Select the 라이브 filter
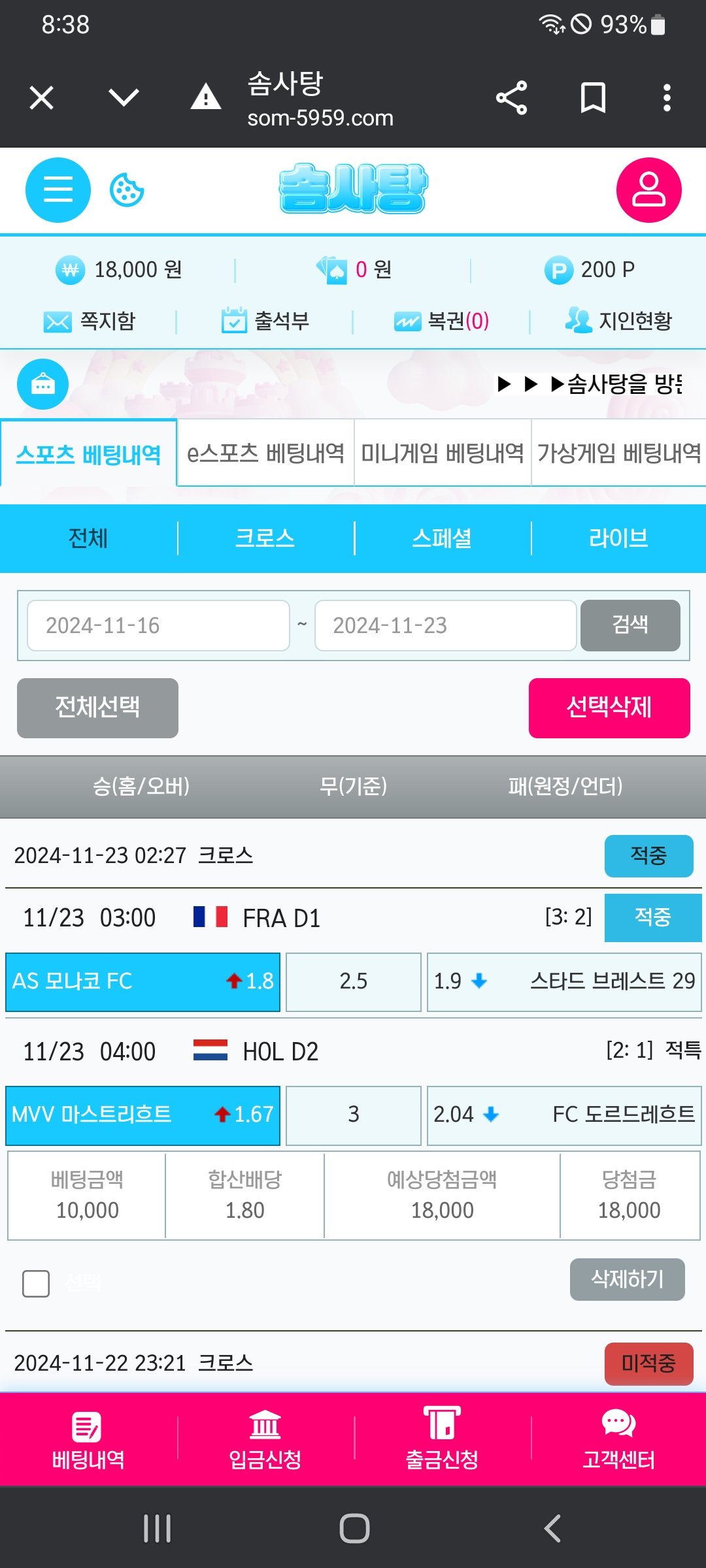This screenshot has width=706, height=1568. (x=618, y=538)
